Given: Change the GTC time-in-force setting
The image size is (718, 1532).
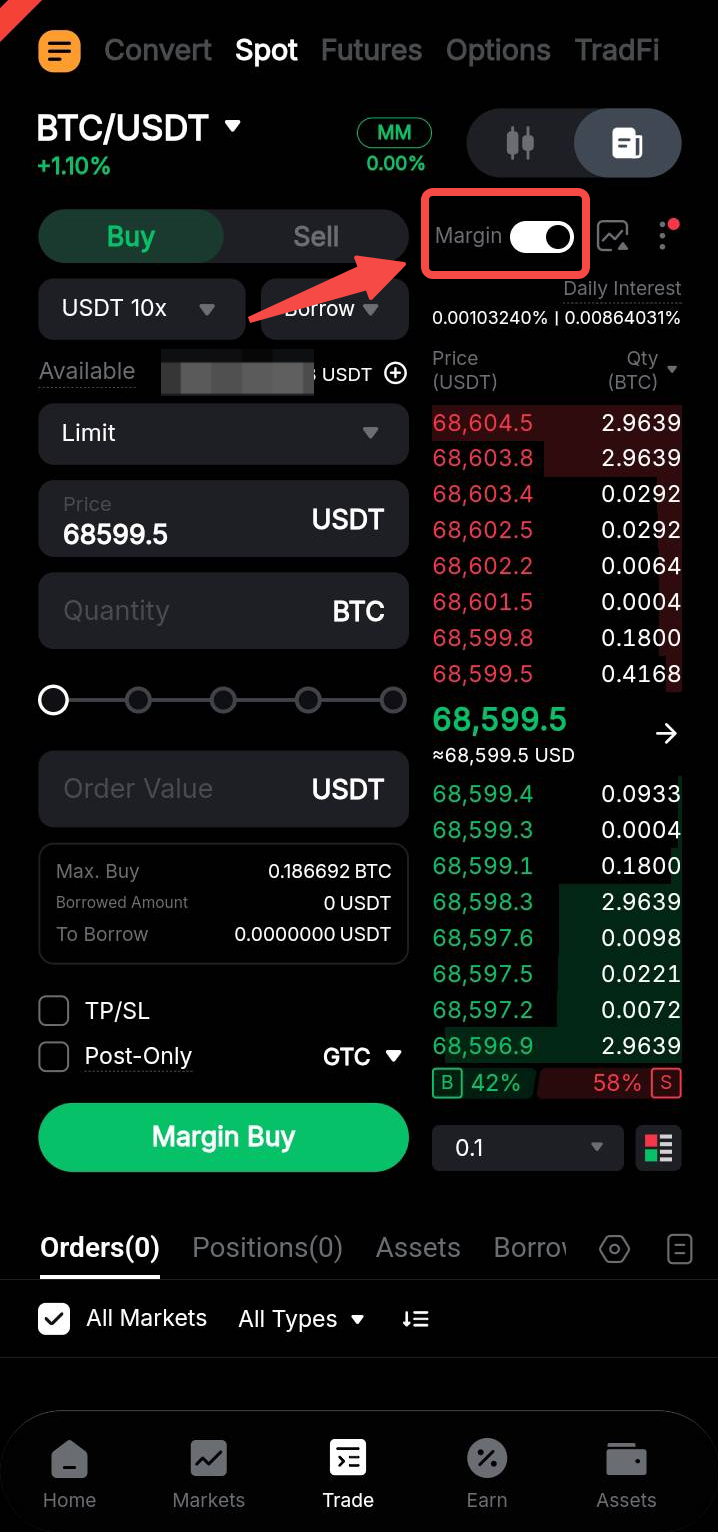Looking at the screenshot, I should pyautogui.click(x=362, y=1056).
